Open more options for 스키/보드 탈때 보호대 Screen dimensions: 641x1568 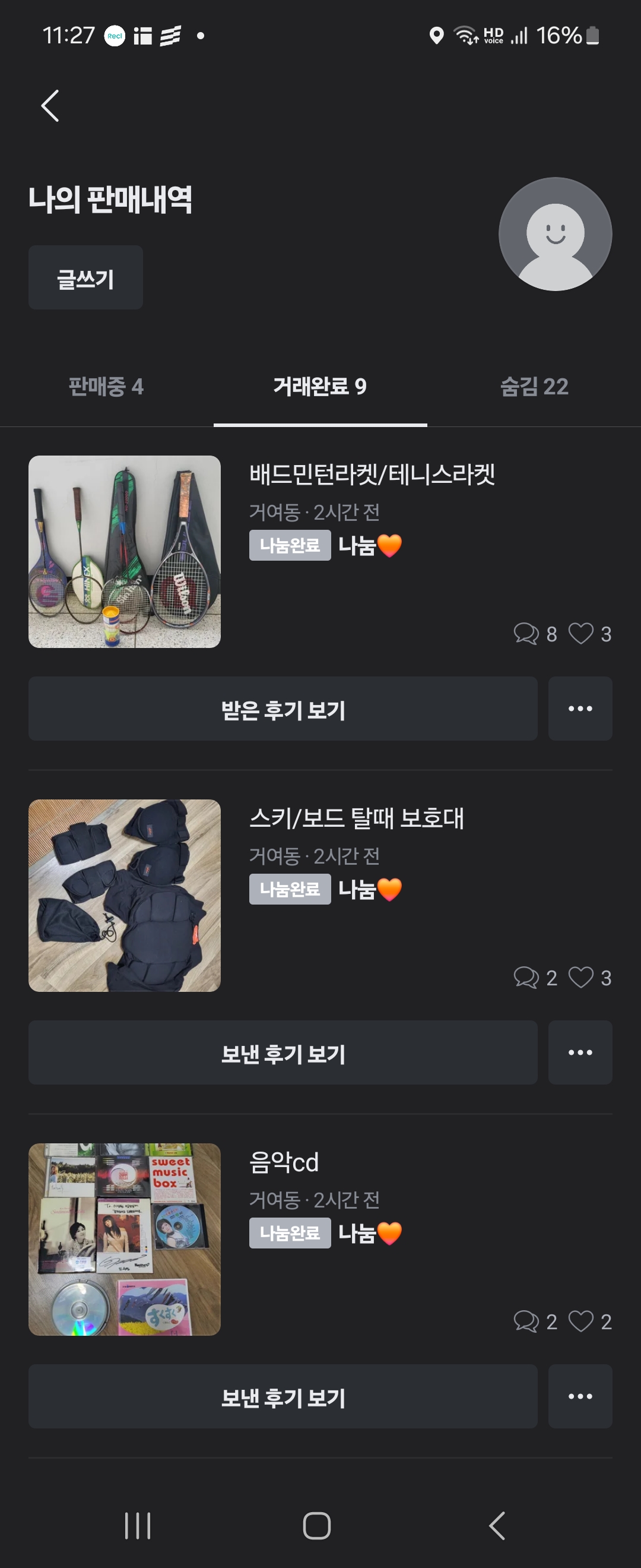click(580, 1052)
